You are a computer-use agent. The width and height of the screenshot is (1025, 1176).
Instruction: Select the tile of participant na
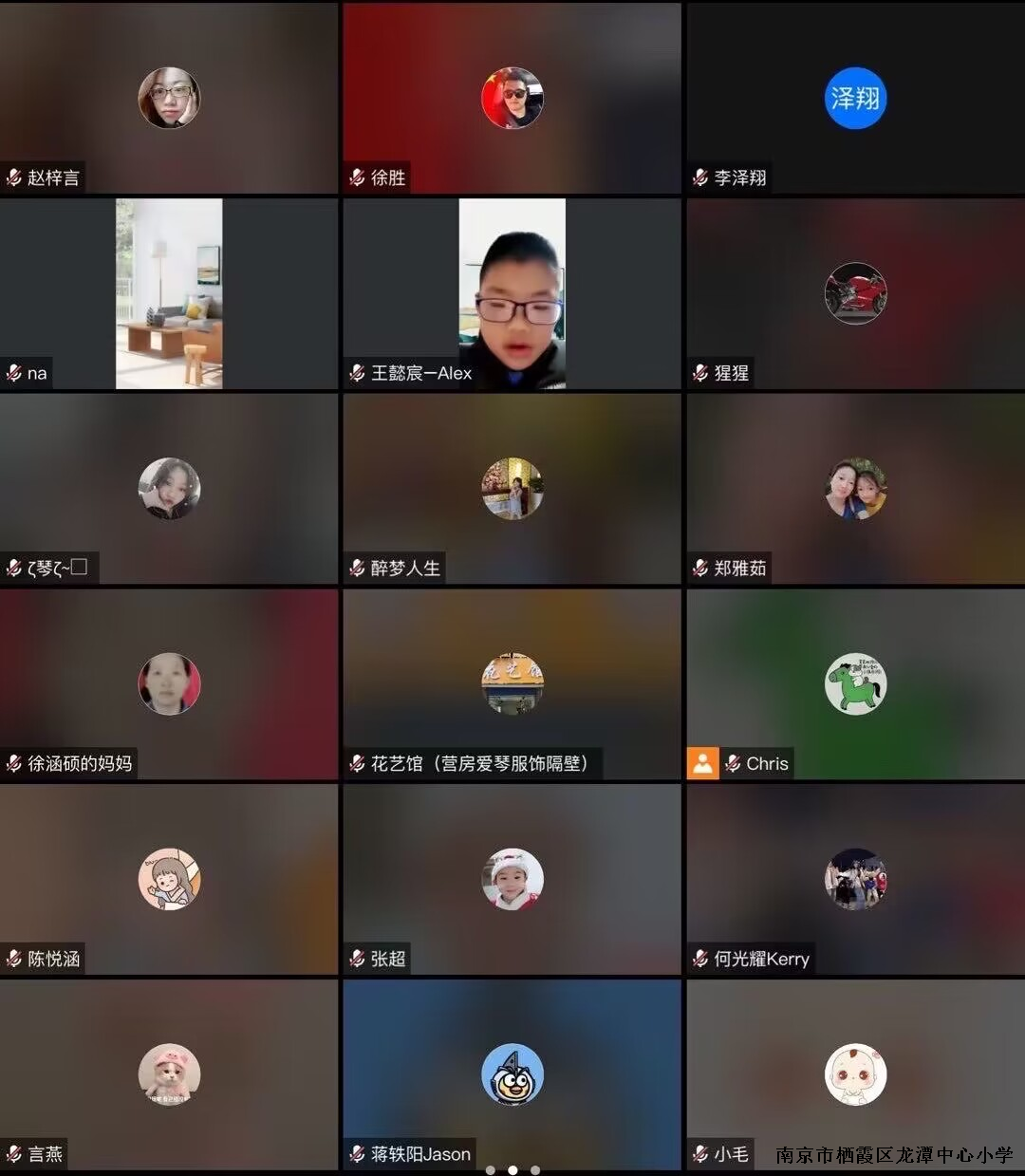click(169, 293)
